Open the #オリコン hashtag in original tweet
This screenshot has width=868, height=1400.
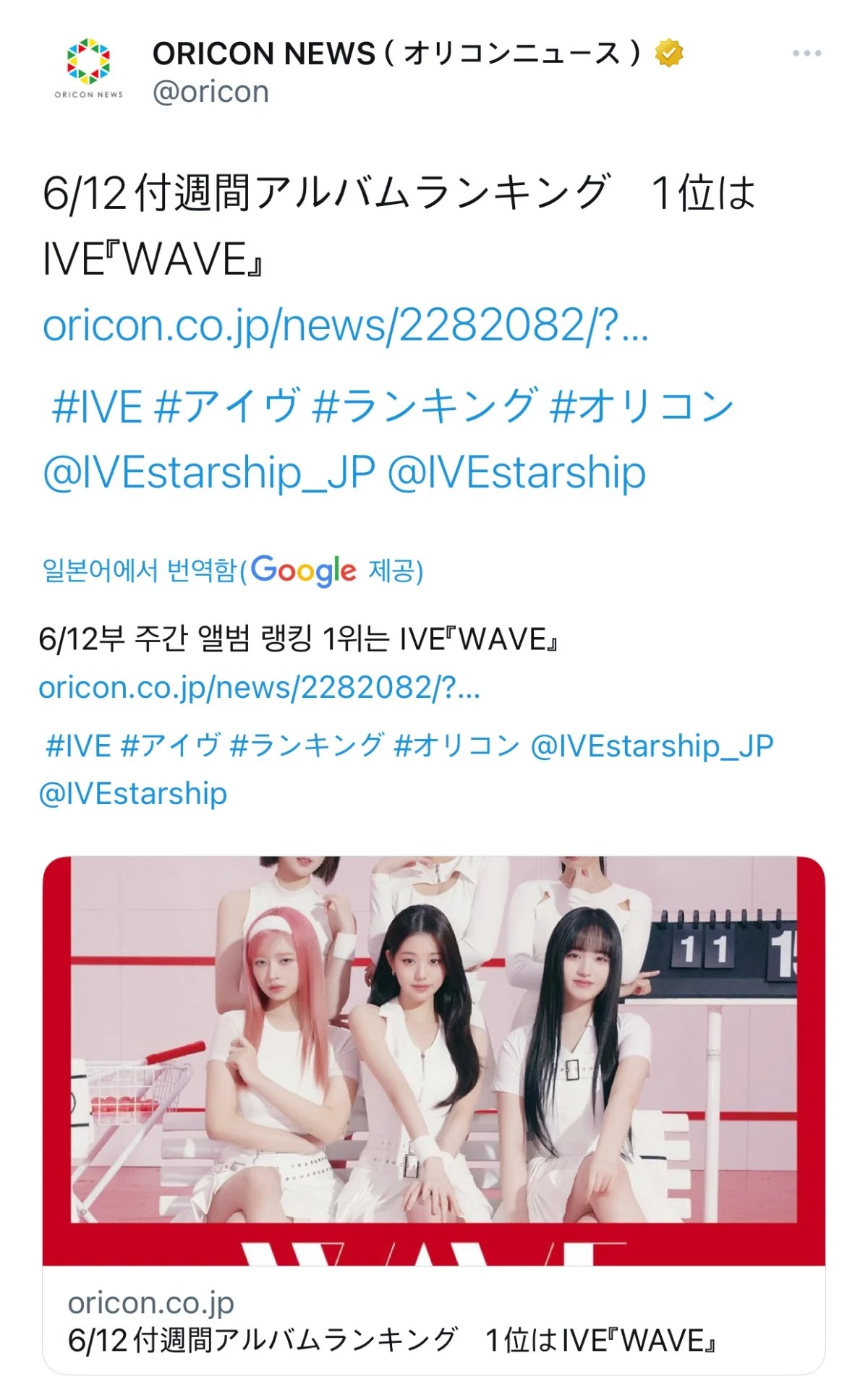pyautogui.click(x=642, y=406)
